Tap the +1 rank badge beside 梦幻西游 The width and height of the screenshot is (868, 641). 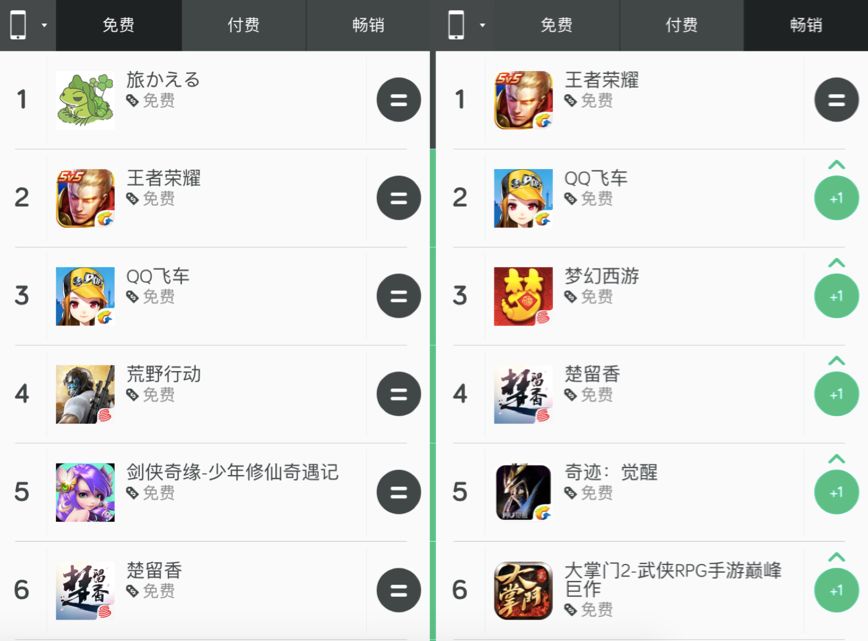[836, 296]
